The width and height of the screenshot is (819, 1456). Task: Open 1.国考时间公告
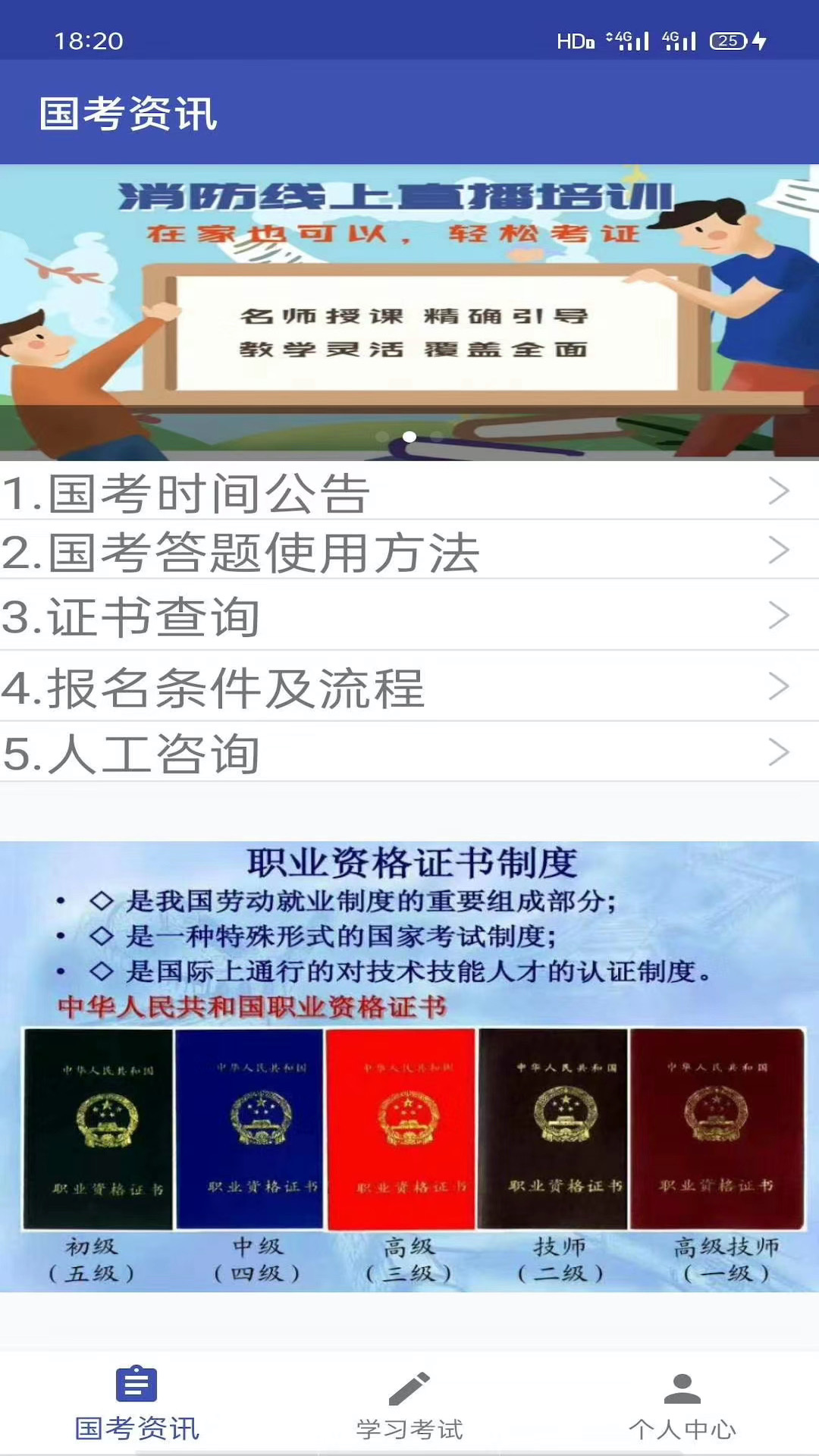pyautogui.click(x=409, y=491)
